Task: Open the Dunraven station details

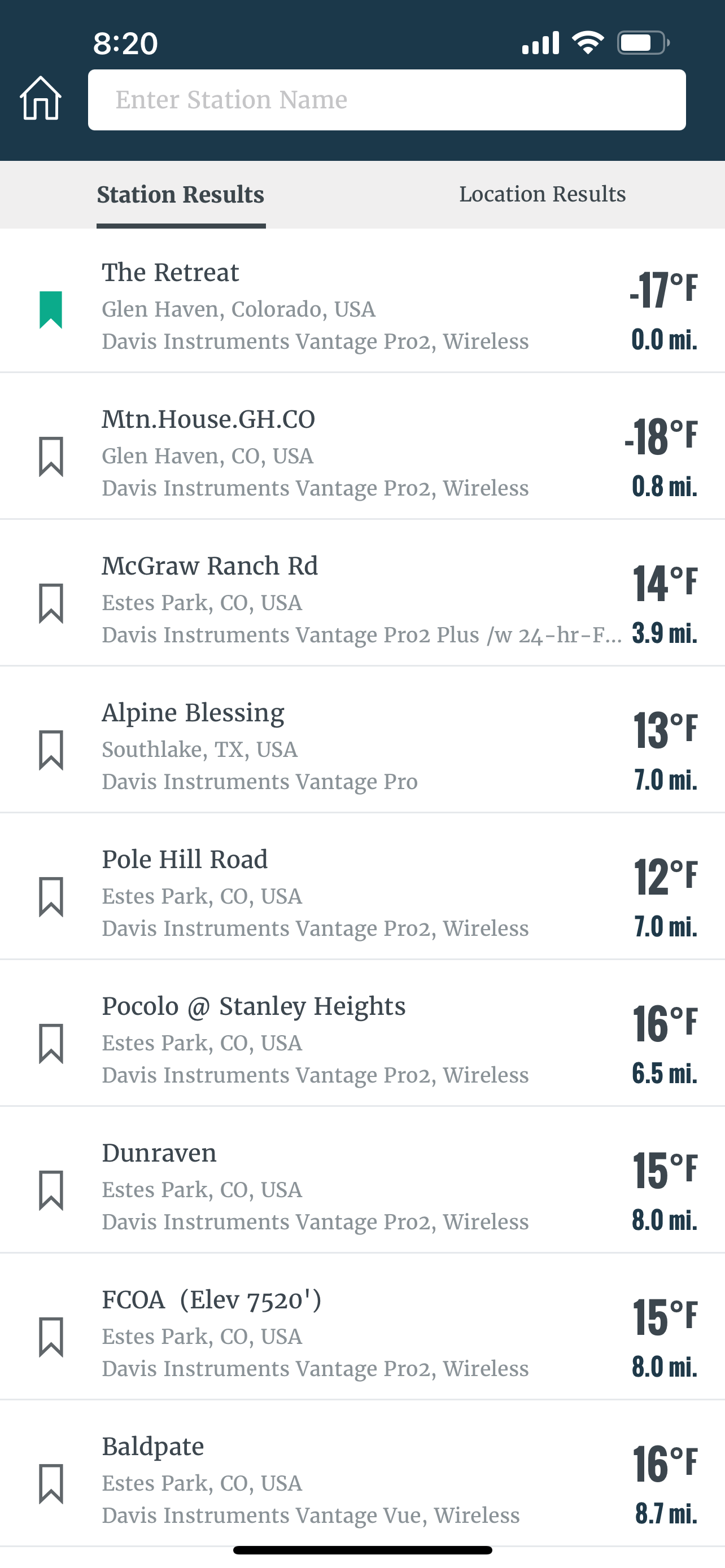Action: pyautogui.click(x=362, y=1180)
